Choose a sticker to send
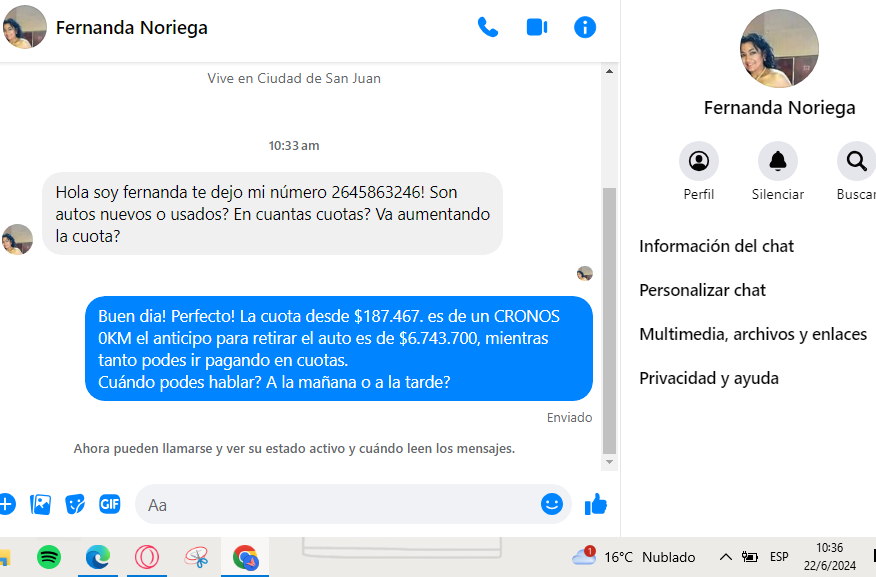Viewport: 876px width, 577px height. [x=75, y=504]
